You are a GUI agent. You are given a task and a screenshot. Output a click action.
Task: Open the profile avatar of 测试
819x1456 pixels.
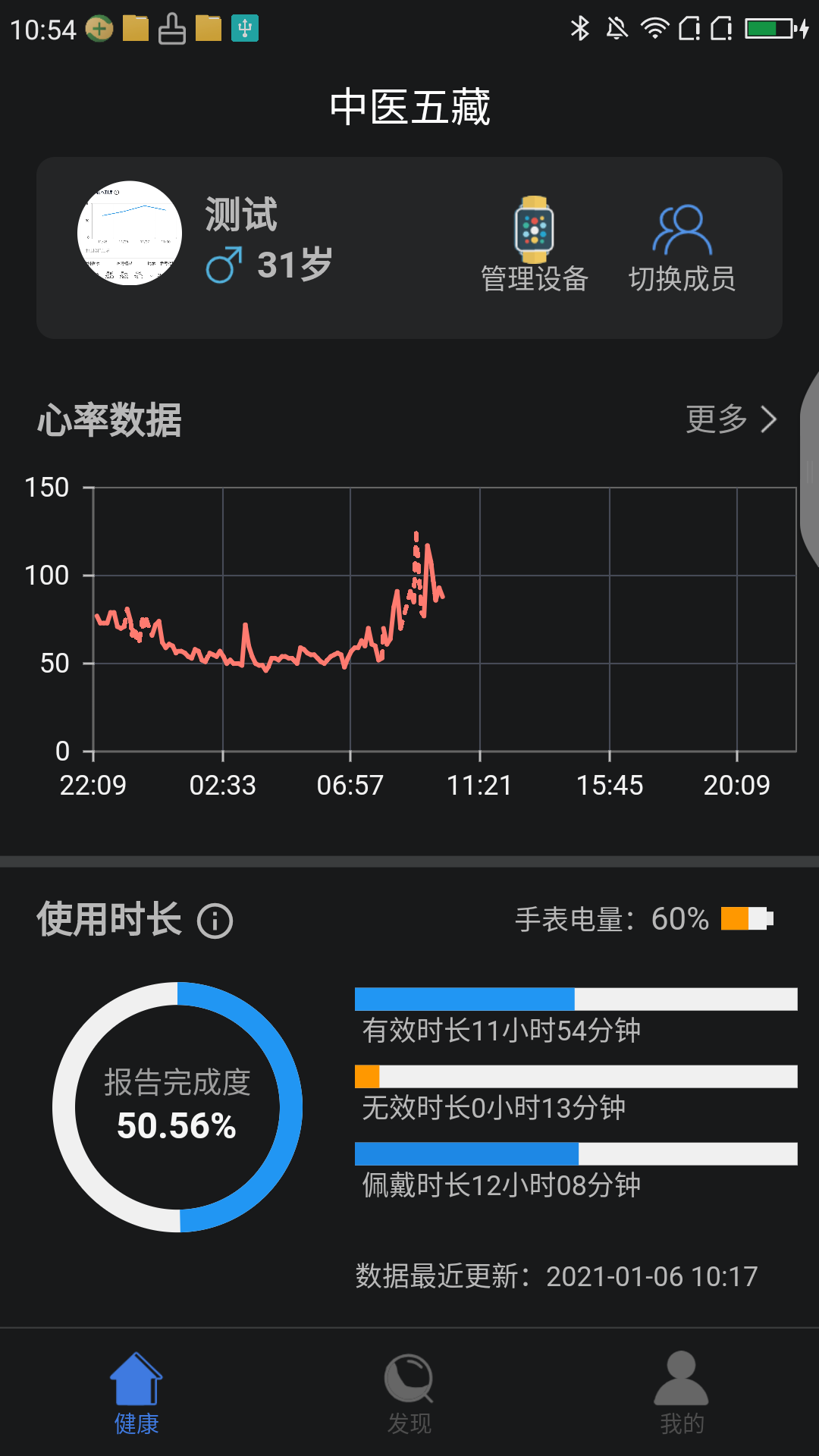click(x=130, y=233)
